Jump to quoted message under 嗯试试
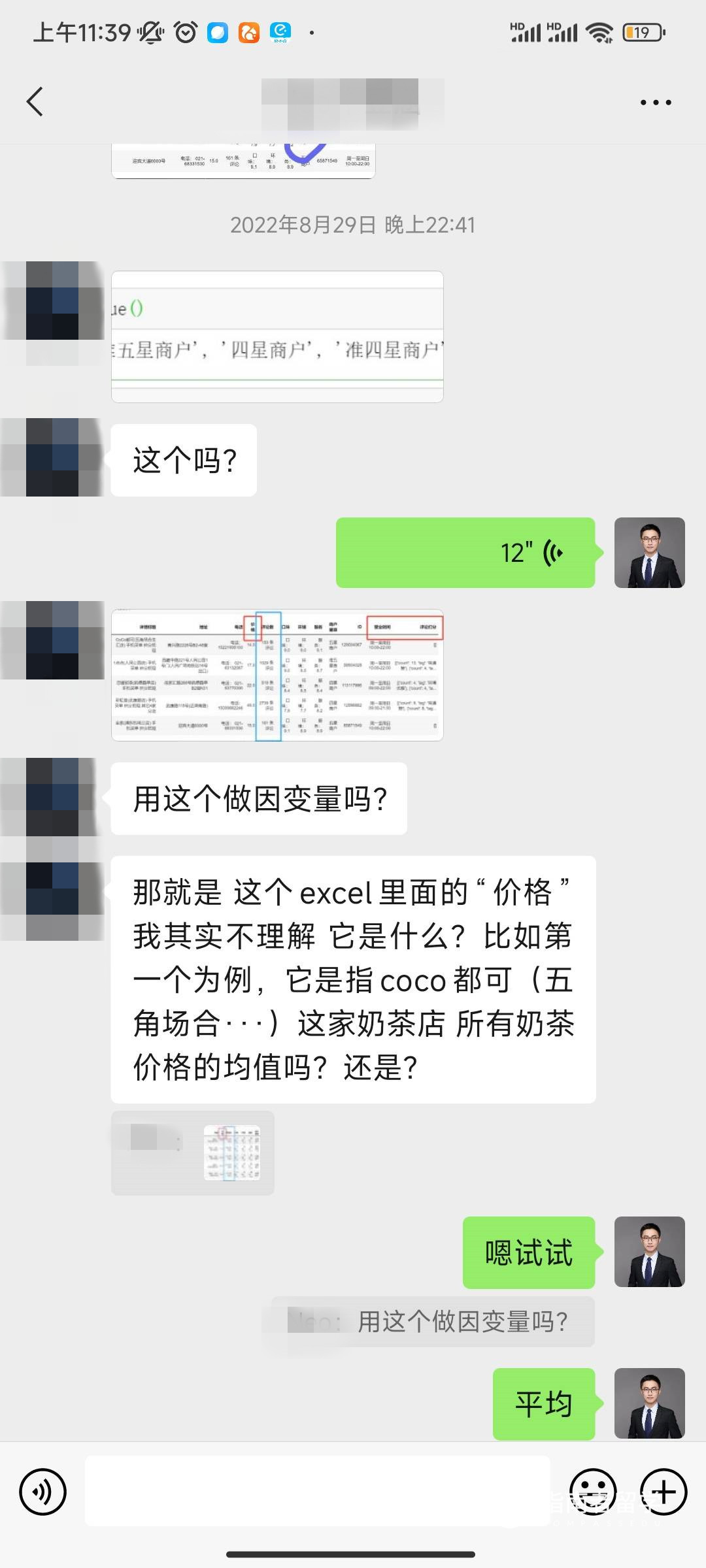The height and width of the screenshot is (1568, 706). (433, 1322)
